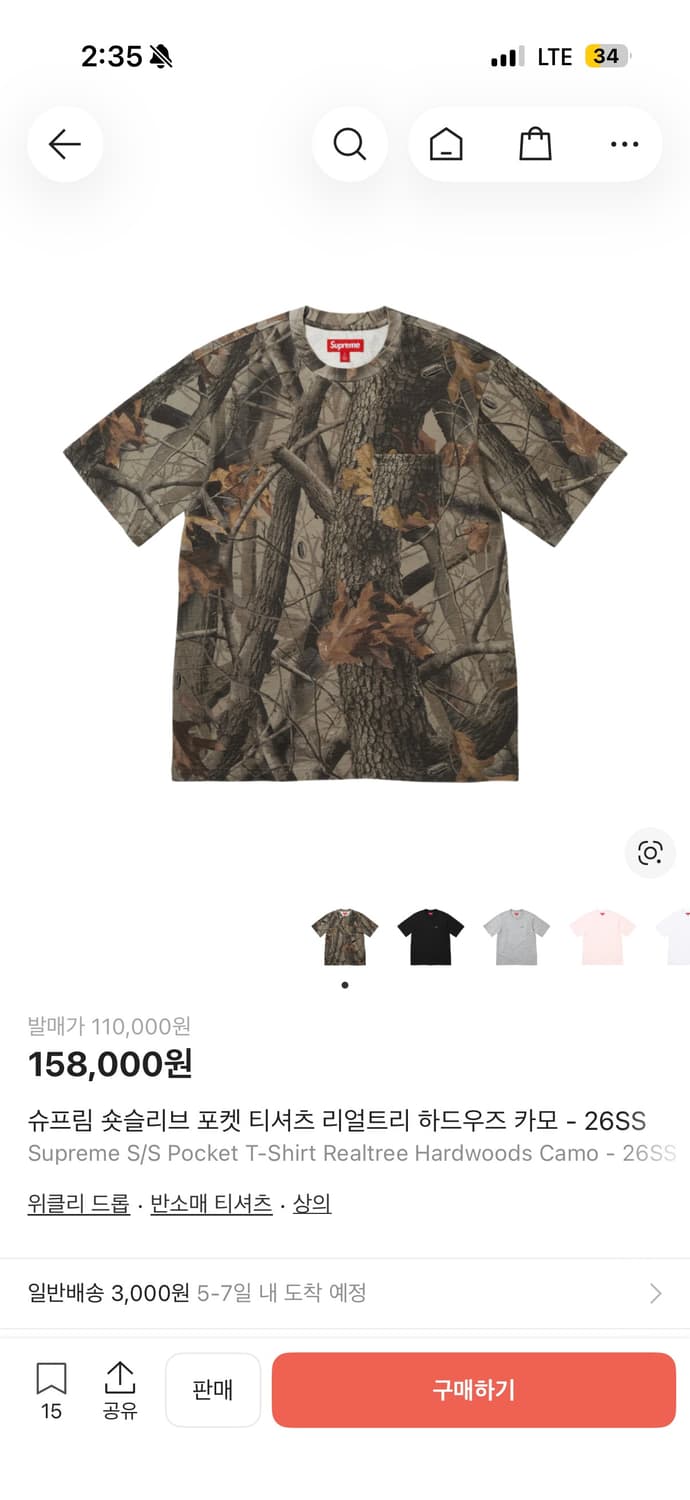Open search with the magnifier icon
Image resolution: width=690 pixels, height=1500 pixels.
(x=349, y=145)
